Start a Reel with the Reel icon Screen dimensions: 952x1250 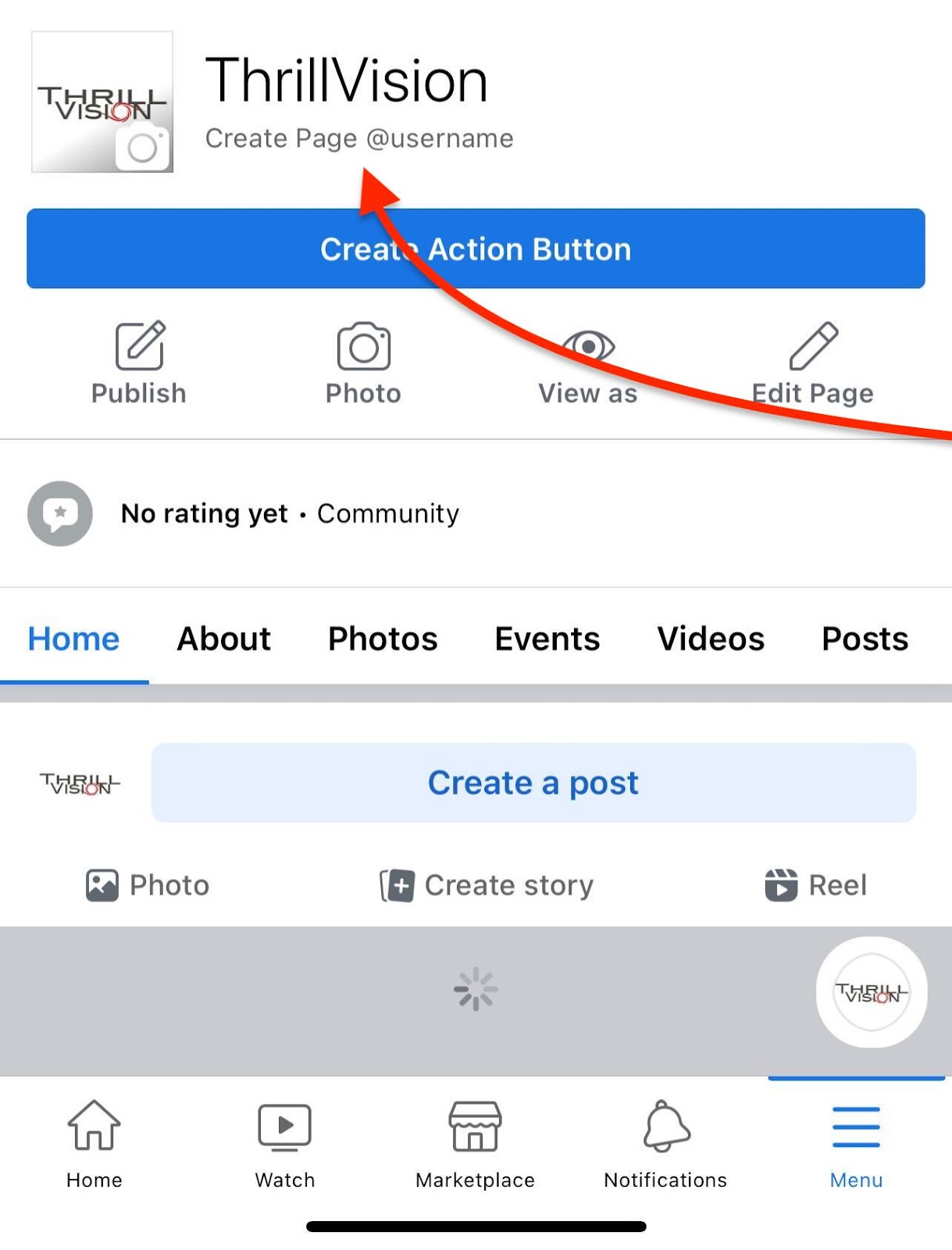[782, 885]
